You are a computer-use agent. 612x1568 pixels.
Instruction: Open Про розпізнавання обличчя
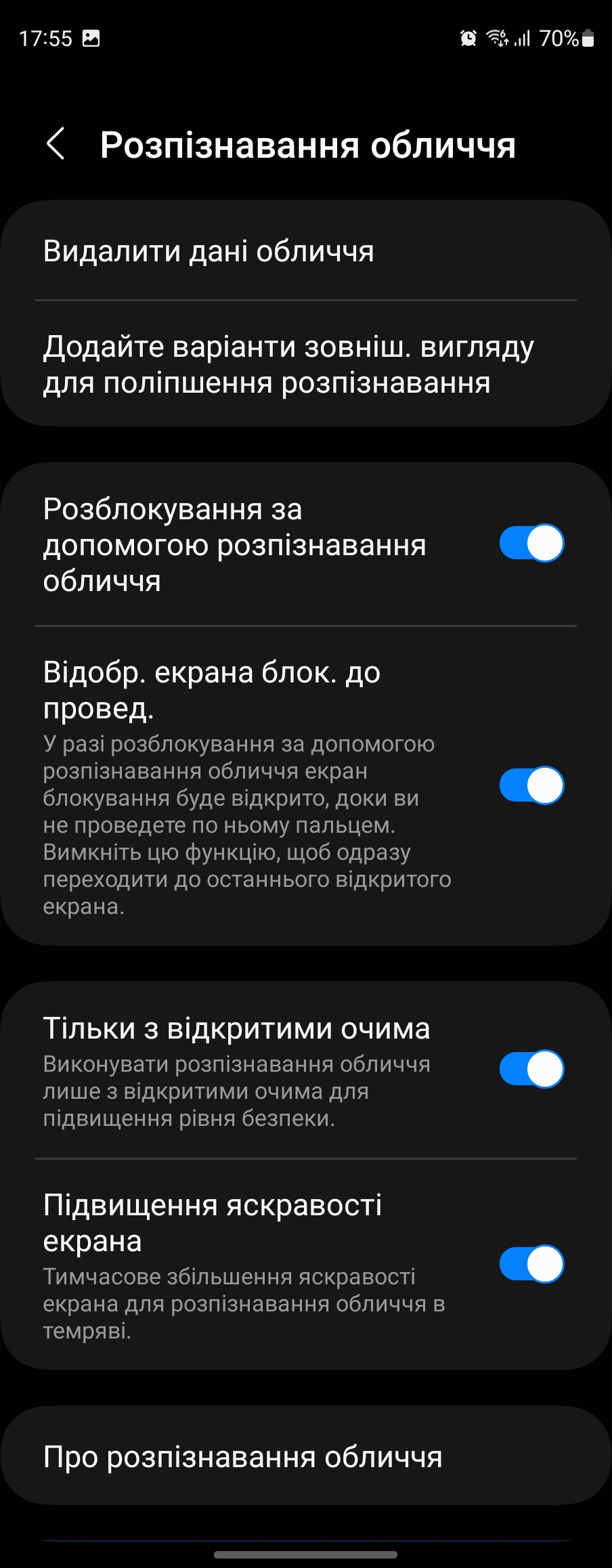pyautogui.click(x=242, y=1457)
